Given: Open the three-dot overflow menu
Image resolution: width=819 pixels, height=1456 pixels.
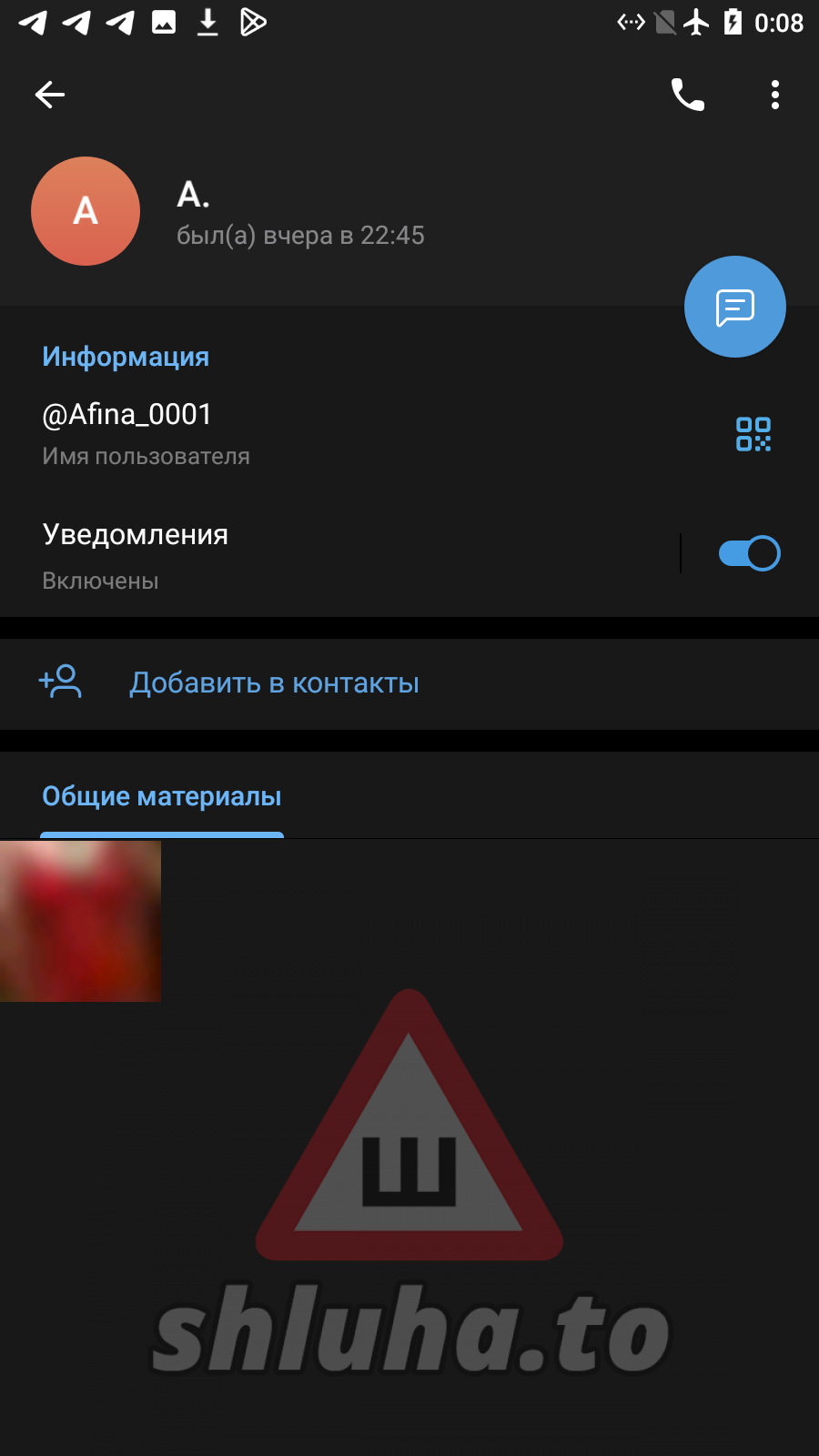Looking at the screenshot, I should pyautogui.click(x=774, y=95).
